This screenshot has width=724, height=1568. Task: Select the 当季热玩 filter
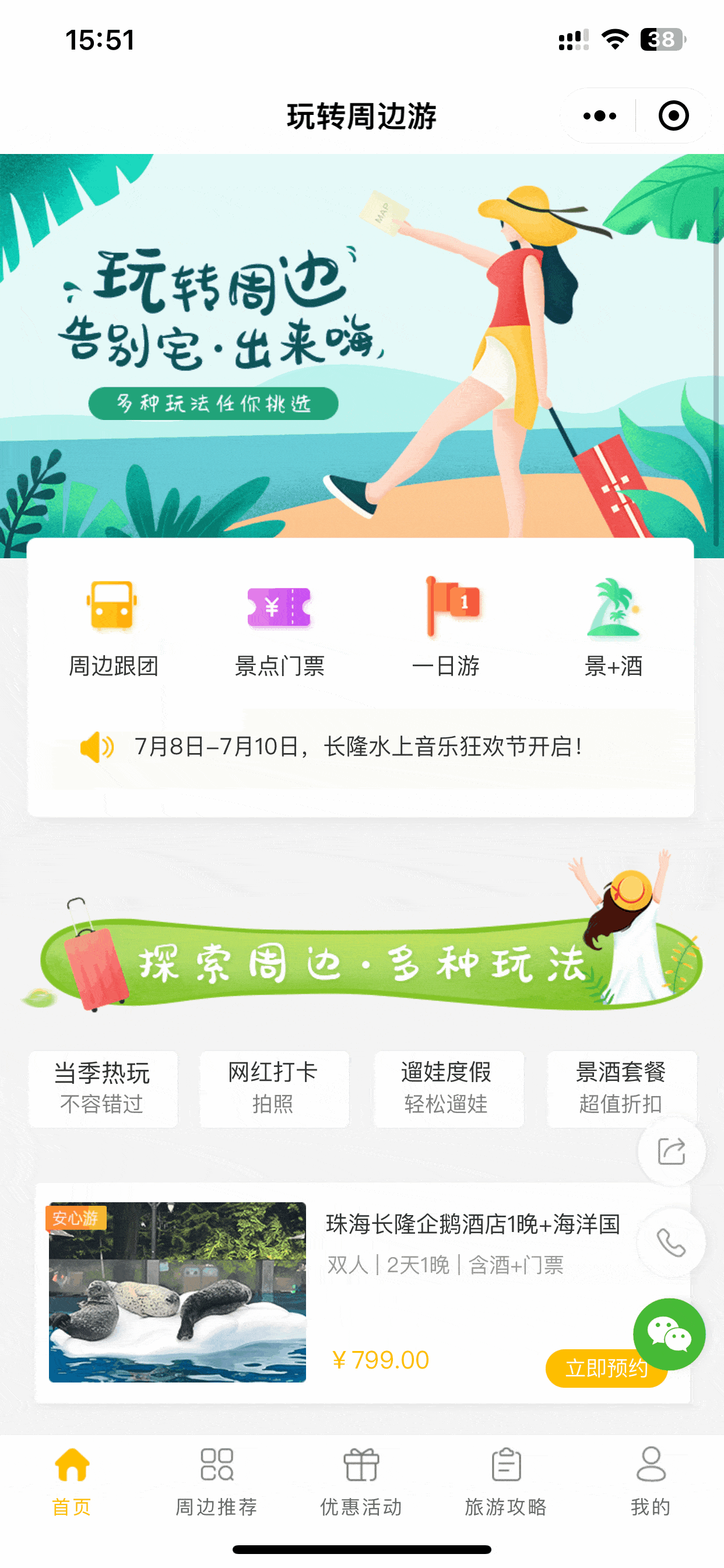coord(102,1088)
